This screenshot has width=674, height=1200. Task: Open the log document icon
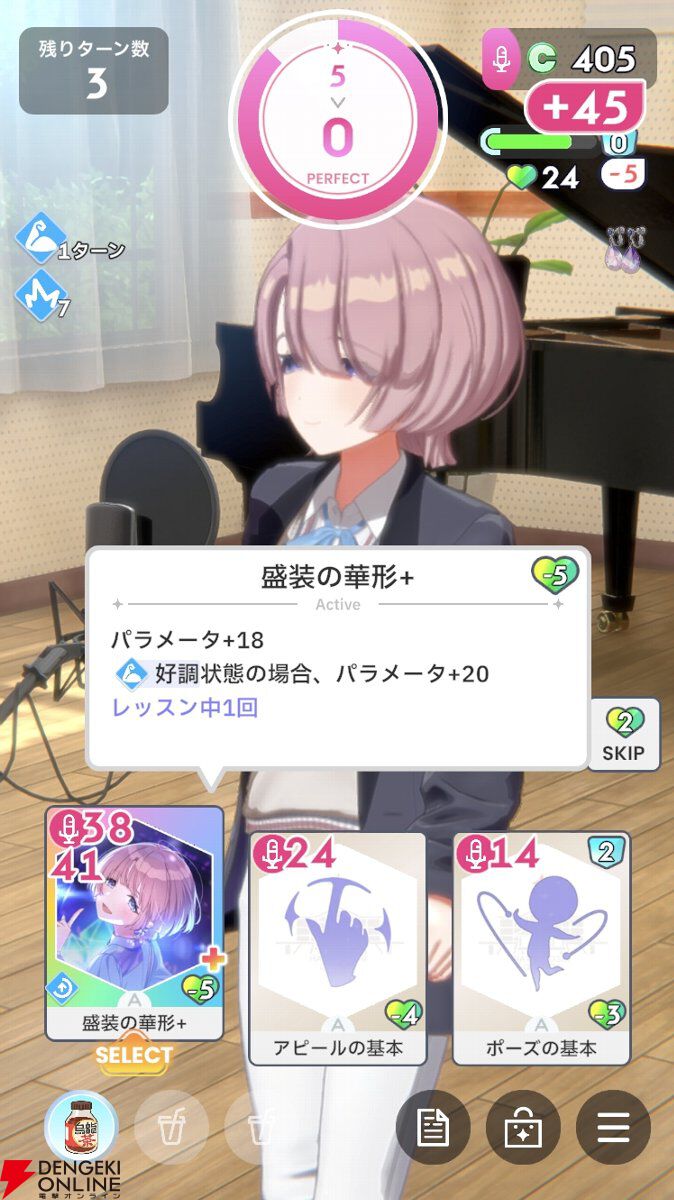tap(433, 1129)
